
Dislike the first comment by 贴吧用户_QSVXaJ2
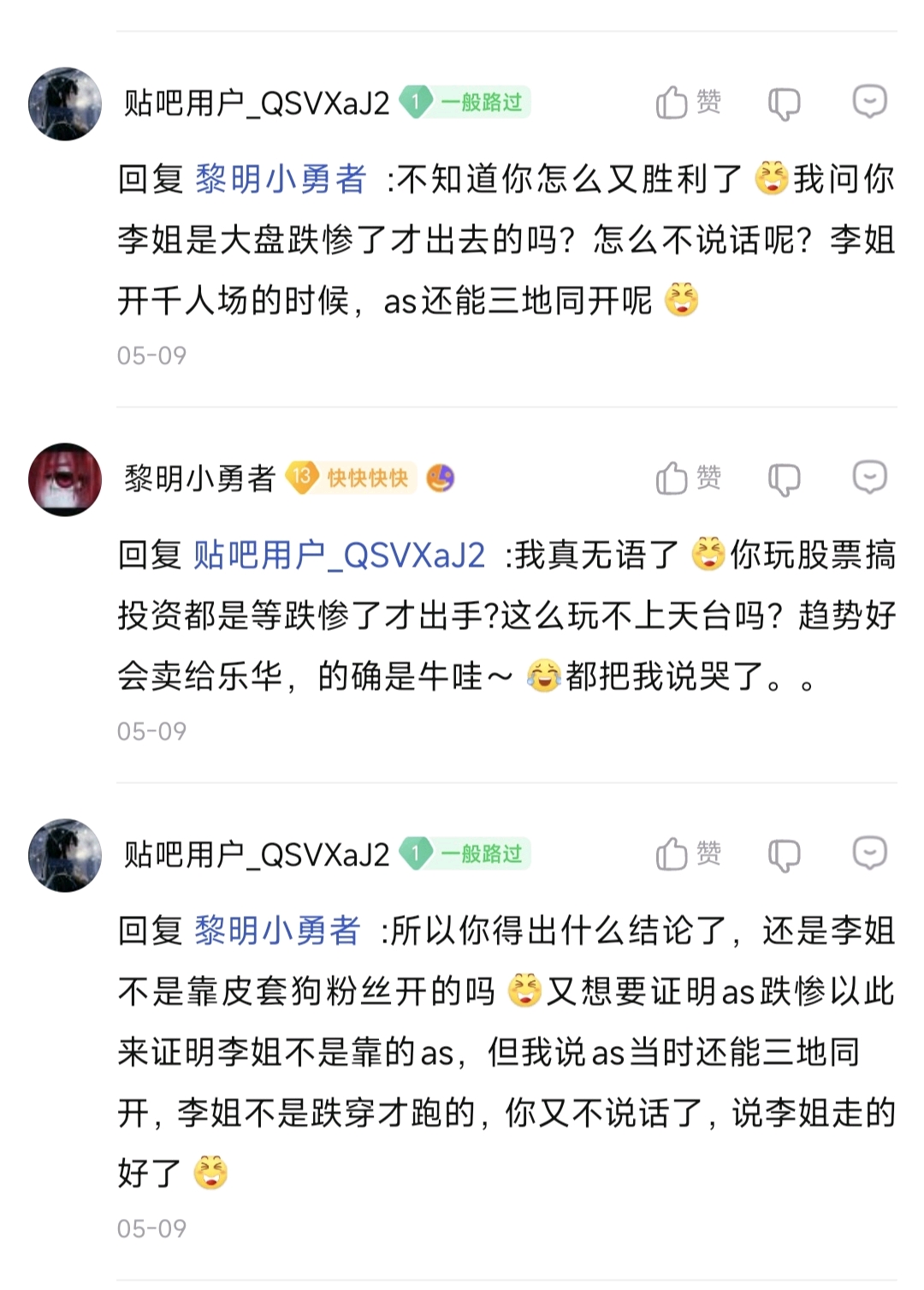click(x=784, y=104)
